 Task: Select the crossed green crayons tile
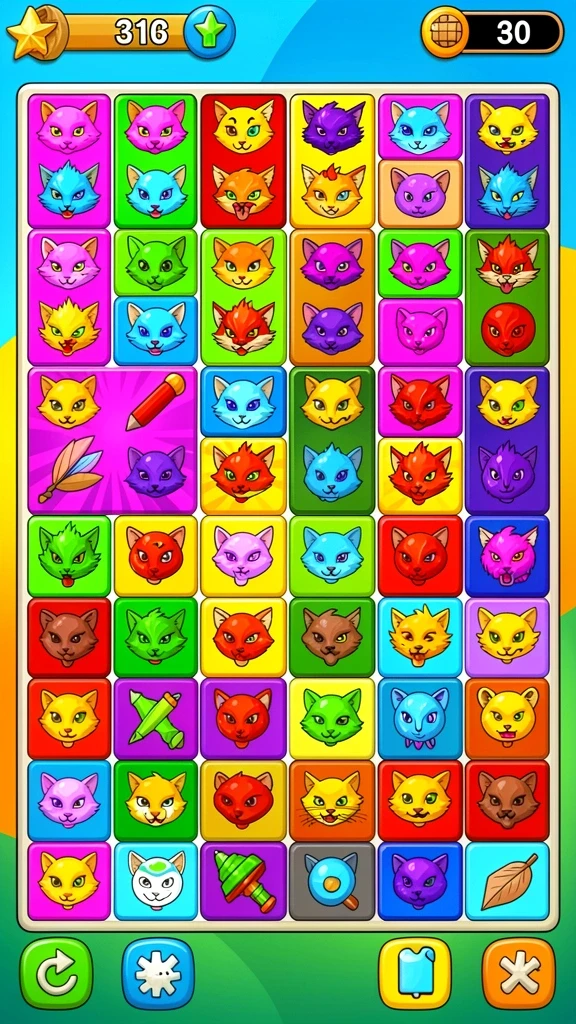tap(156, 718)
